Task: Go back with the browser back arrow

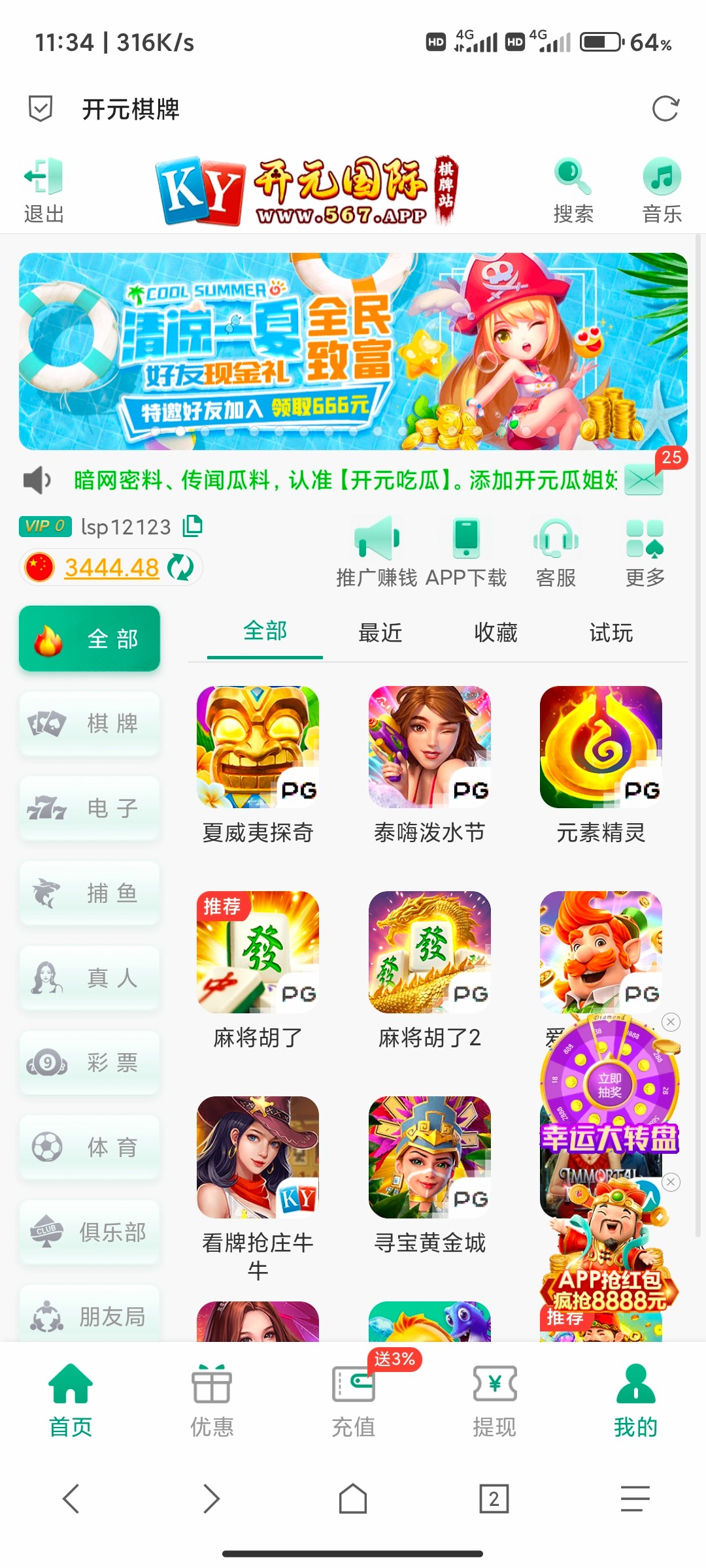Action: (71, 1498)
